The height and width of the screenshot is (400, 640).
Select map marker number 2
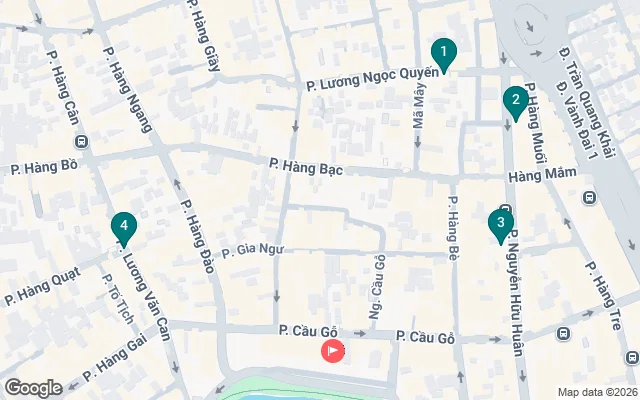click(x=514, y=100)
